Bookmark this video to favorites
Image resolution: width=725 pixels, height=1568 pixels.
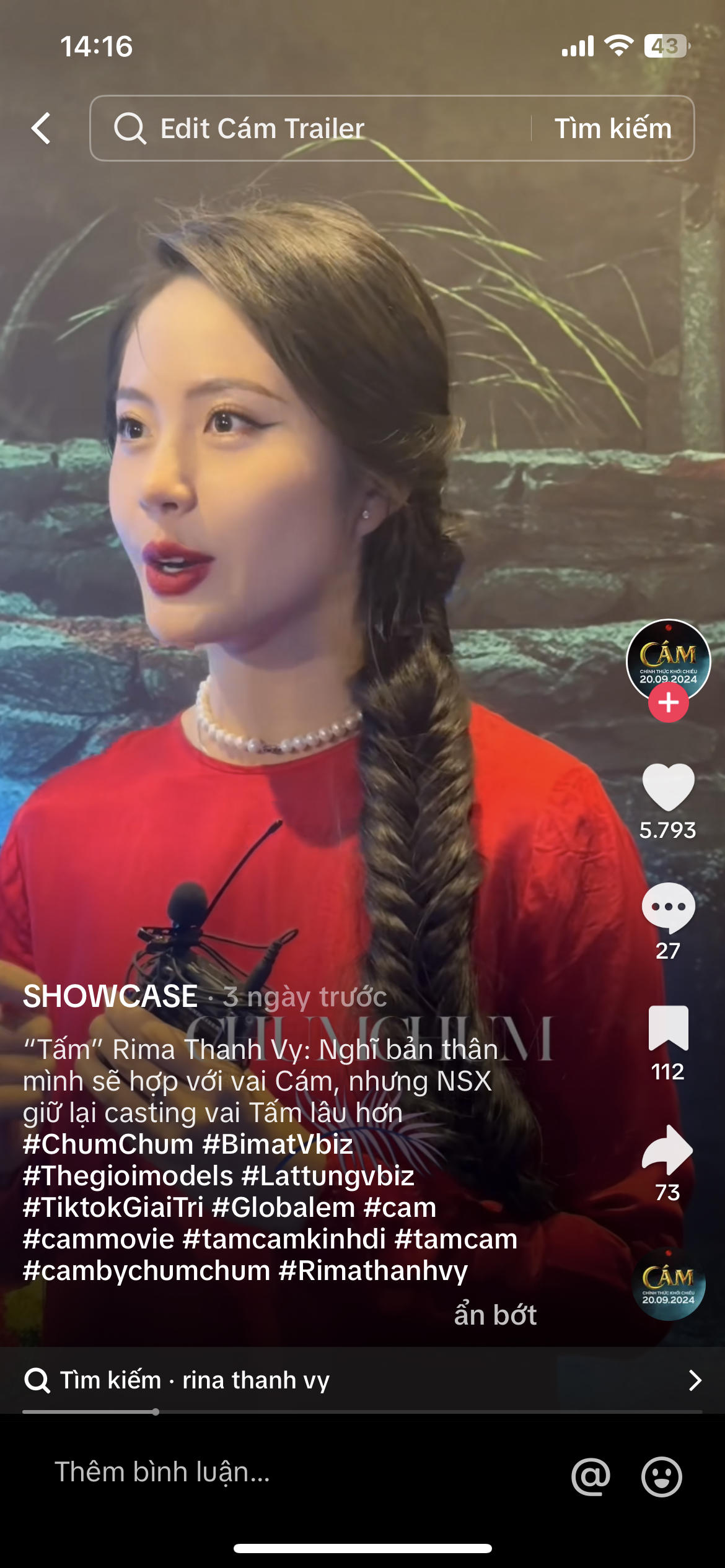[668, 1028]
